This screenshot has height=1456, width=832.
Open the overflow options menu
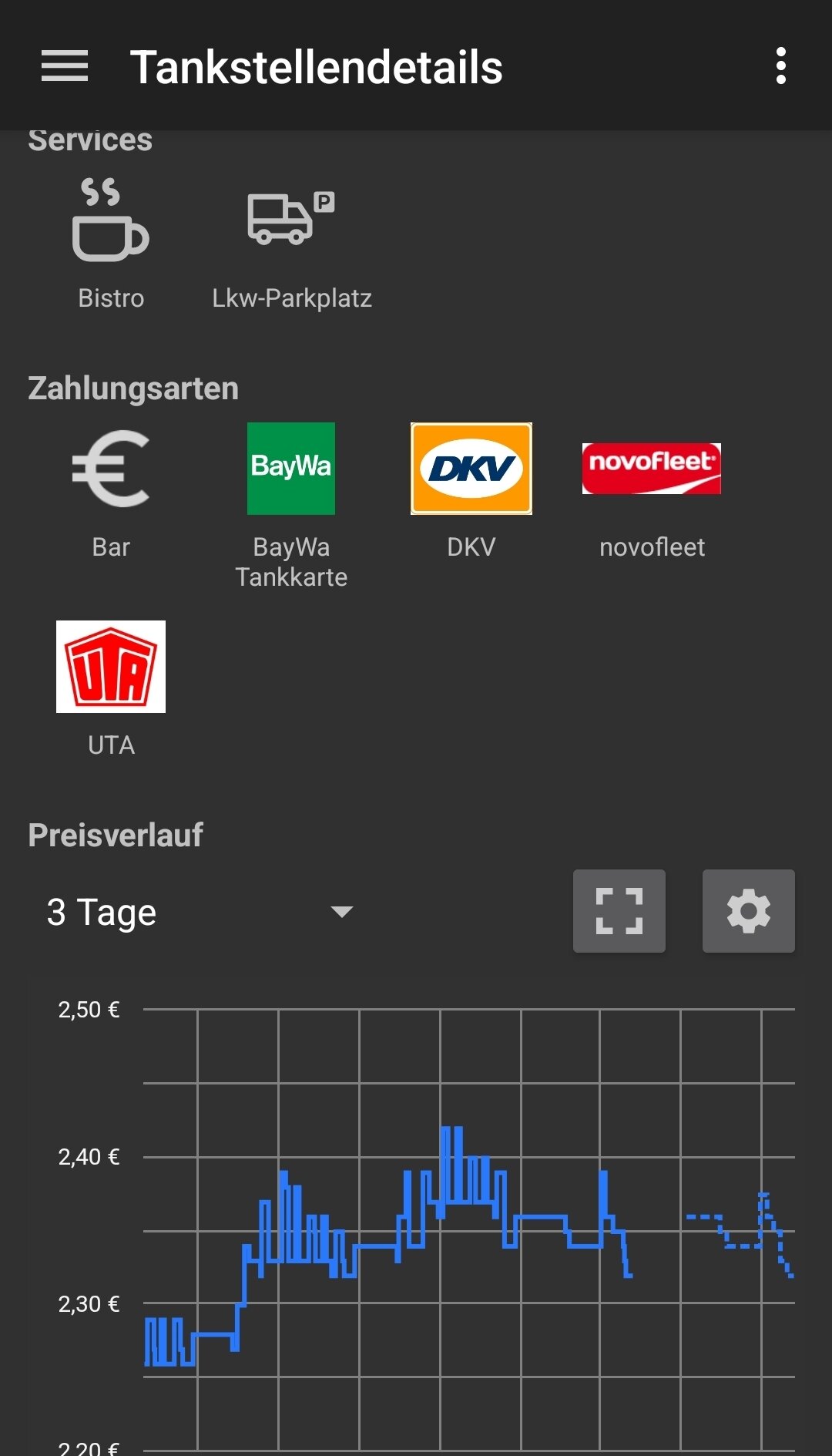780,66
